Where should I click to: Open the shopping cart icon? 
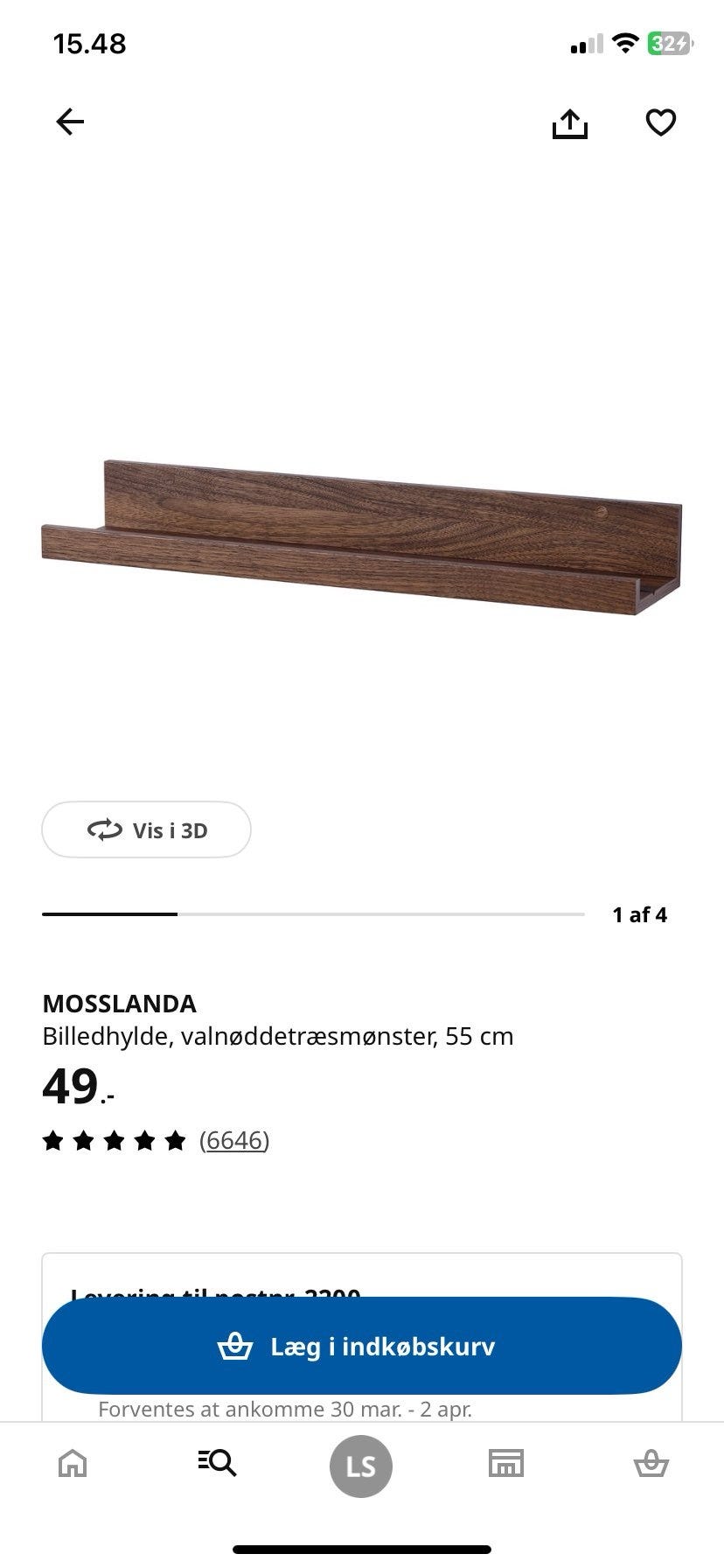(x=651, y=1462)
